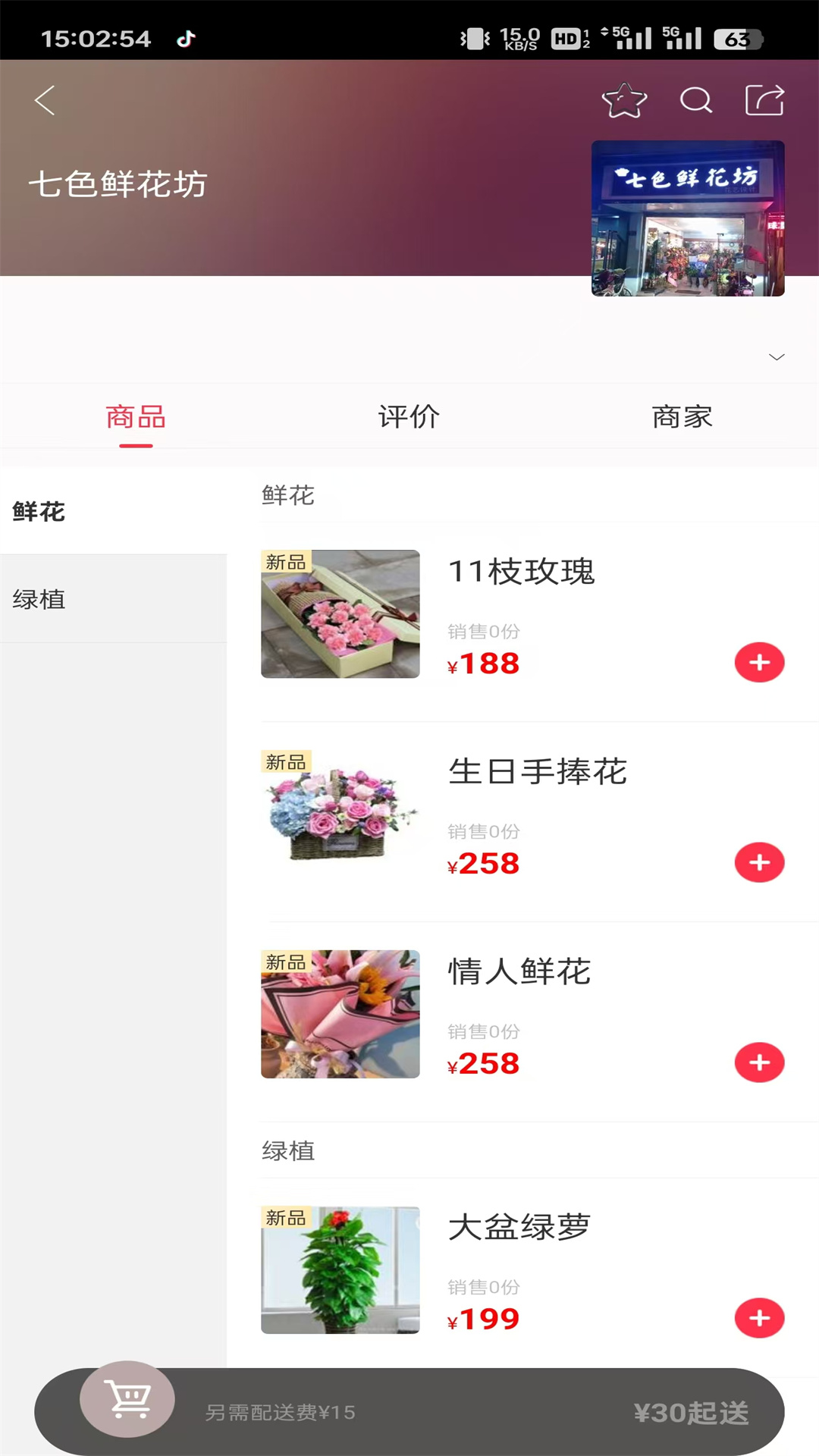Share the shop using the share icon
This screenshot has width=819, height=1456.
[766, 99]
